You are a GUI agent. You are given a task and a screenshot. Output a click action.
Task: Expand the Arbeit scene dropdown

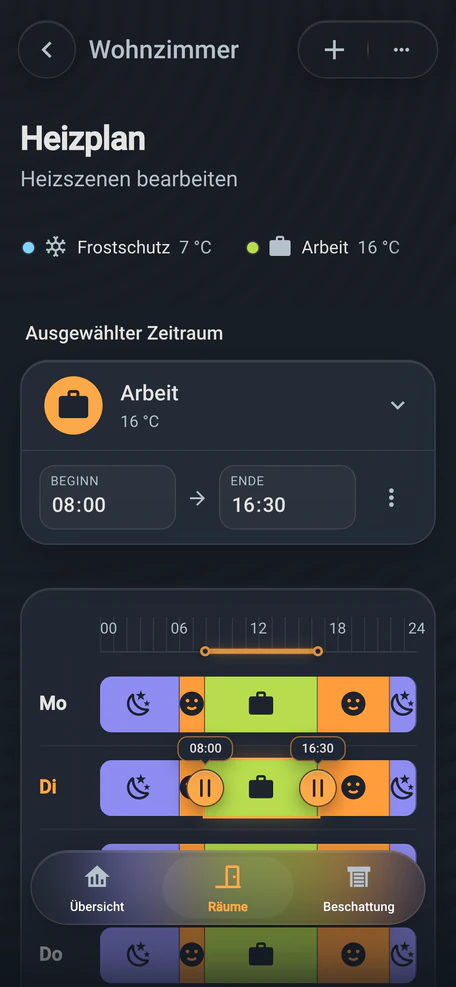397,405
